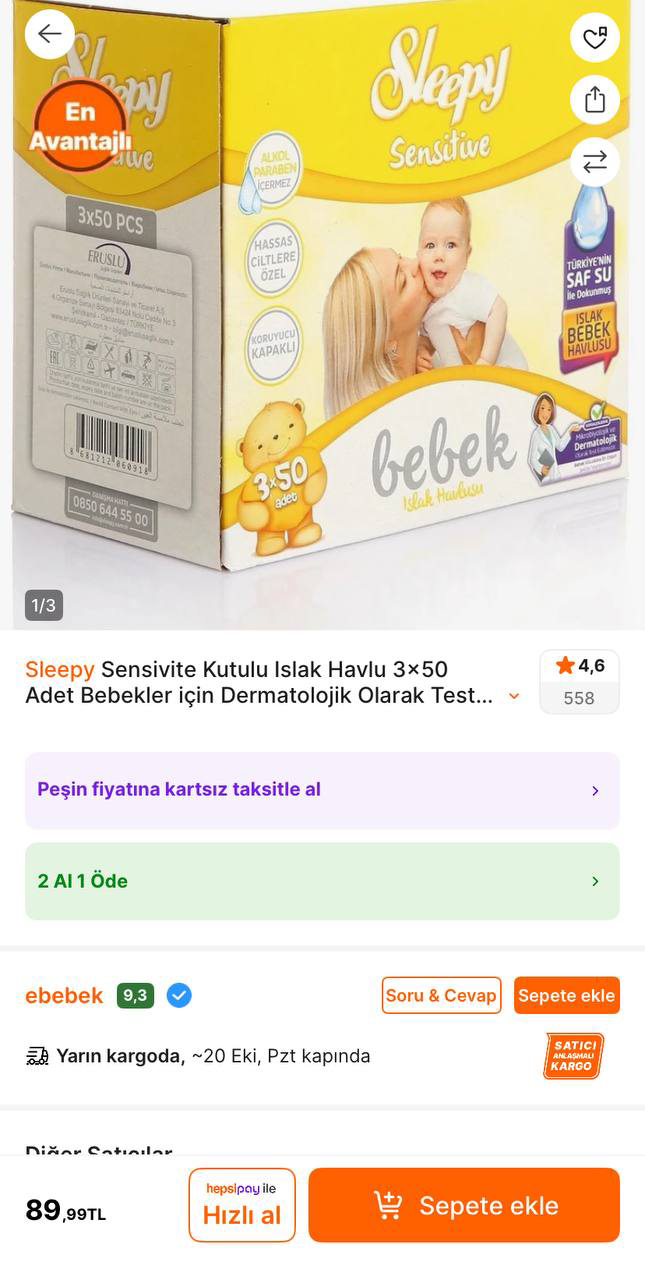Screen dimensions: 645x1280
Task: Buy quickly with Hepsipay Hızlı al
Action: (242, 1205)
